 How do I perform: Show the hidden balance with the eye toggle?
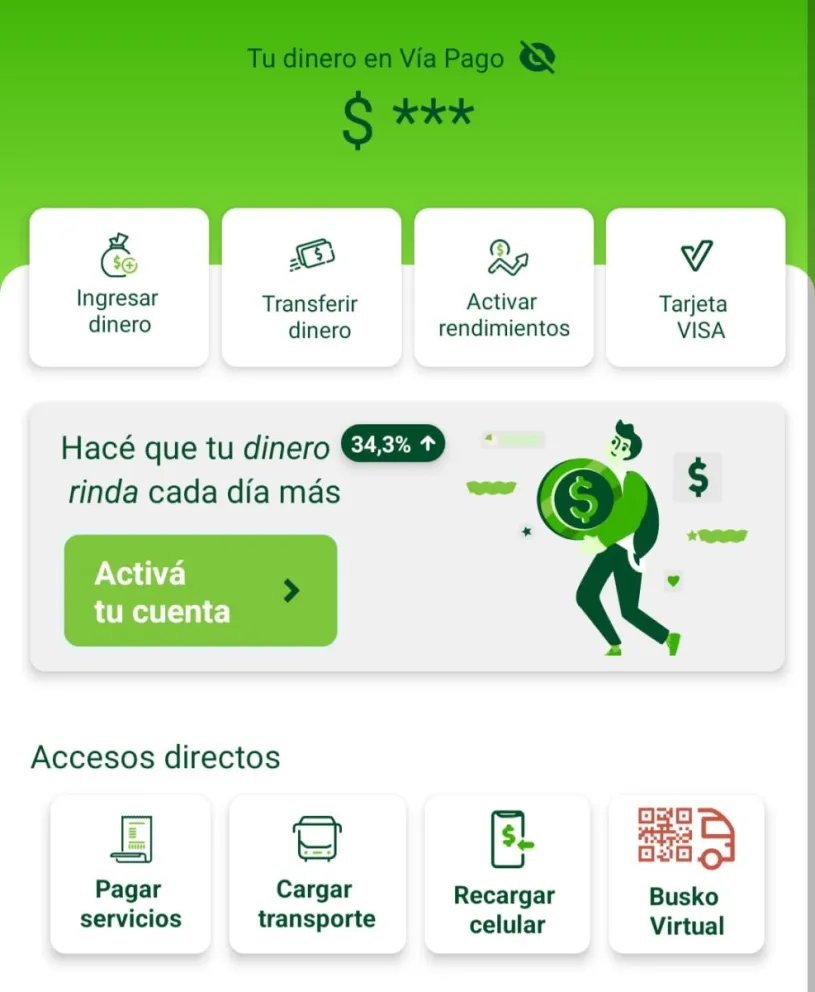click(x=537, y=58)
